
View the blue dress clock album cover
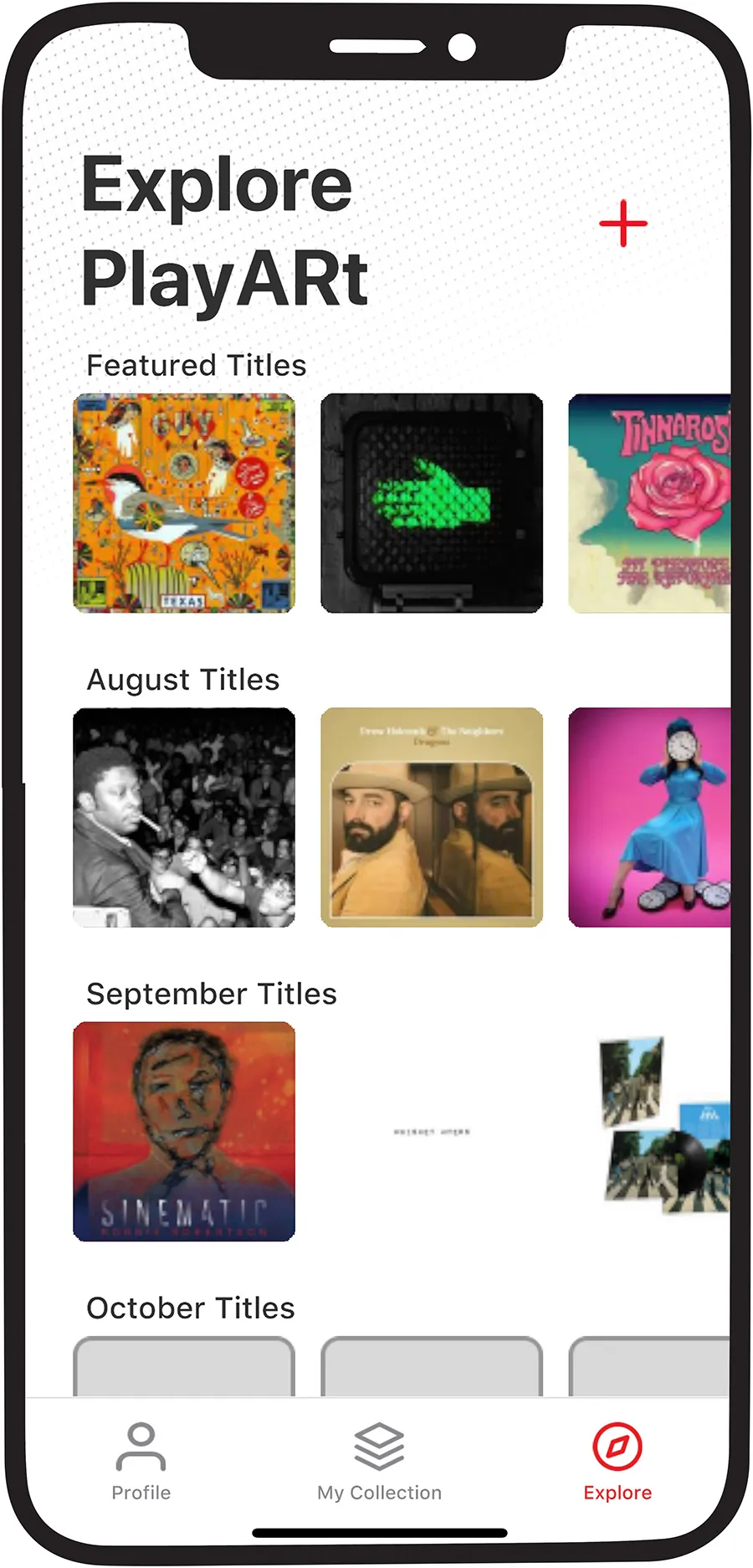[649, 817]
